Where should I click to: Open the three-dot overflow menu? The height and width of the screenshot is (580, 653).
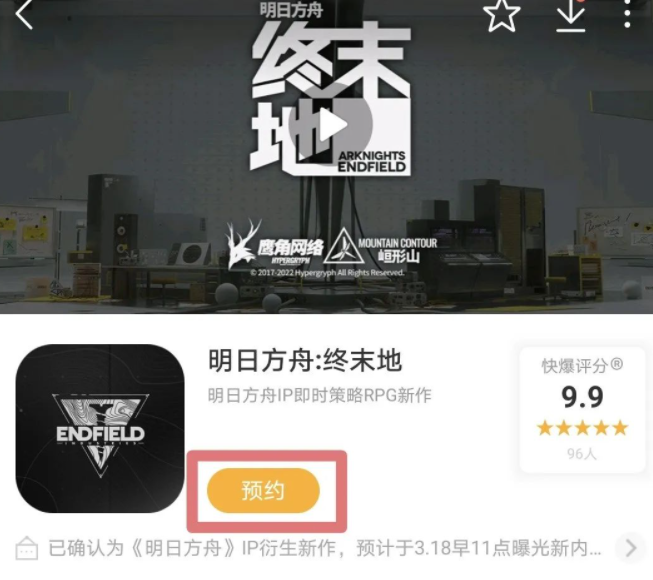(x=627, y=14)
